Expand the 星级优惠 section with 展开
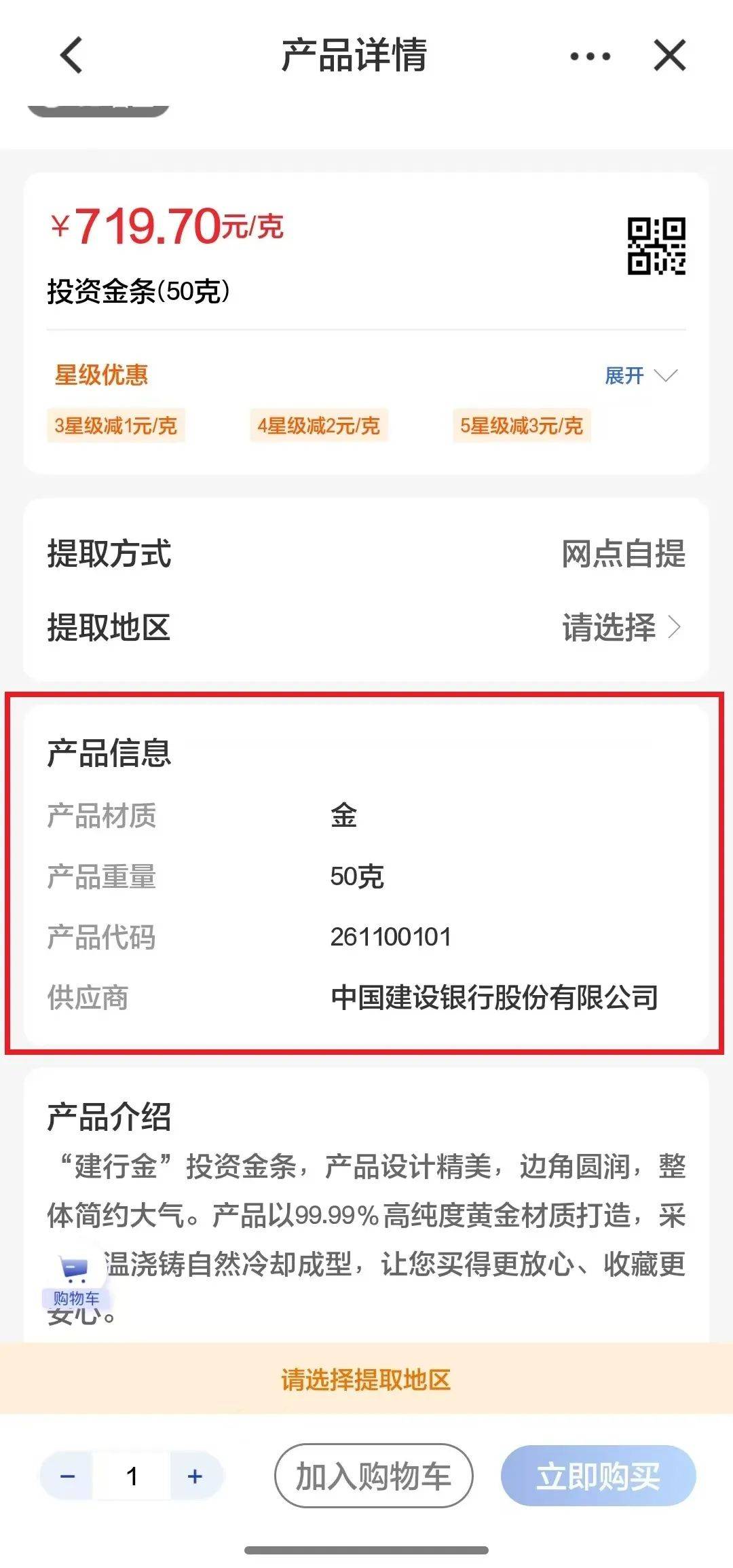 [640, 375]
